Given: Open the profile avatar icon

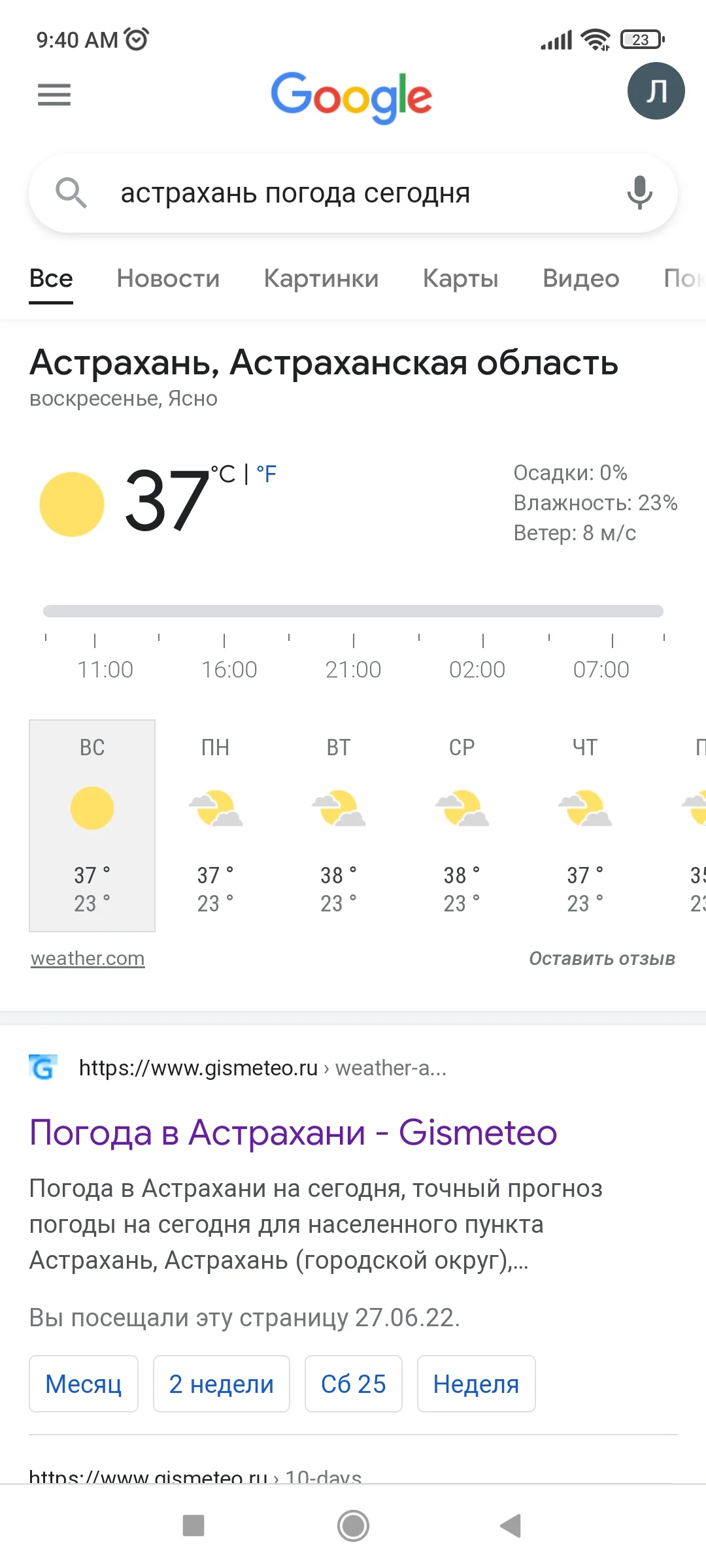Looking at the screenshot, I should coord(655,90).
